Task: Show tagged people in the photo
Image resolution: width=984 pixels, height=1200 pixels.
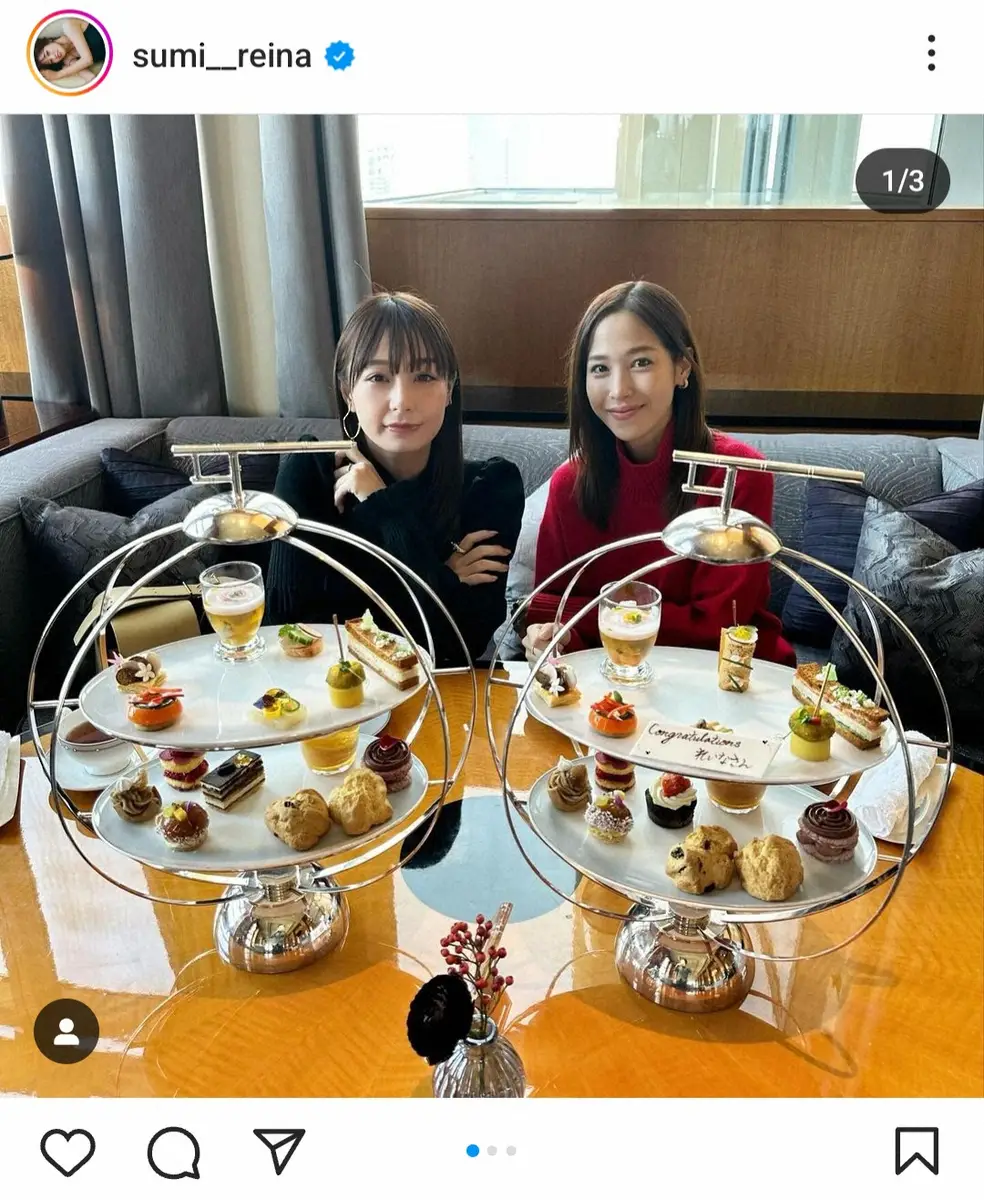Action: coord(66,1031)
